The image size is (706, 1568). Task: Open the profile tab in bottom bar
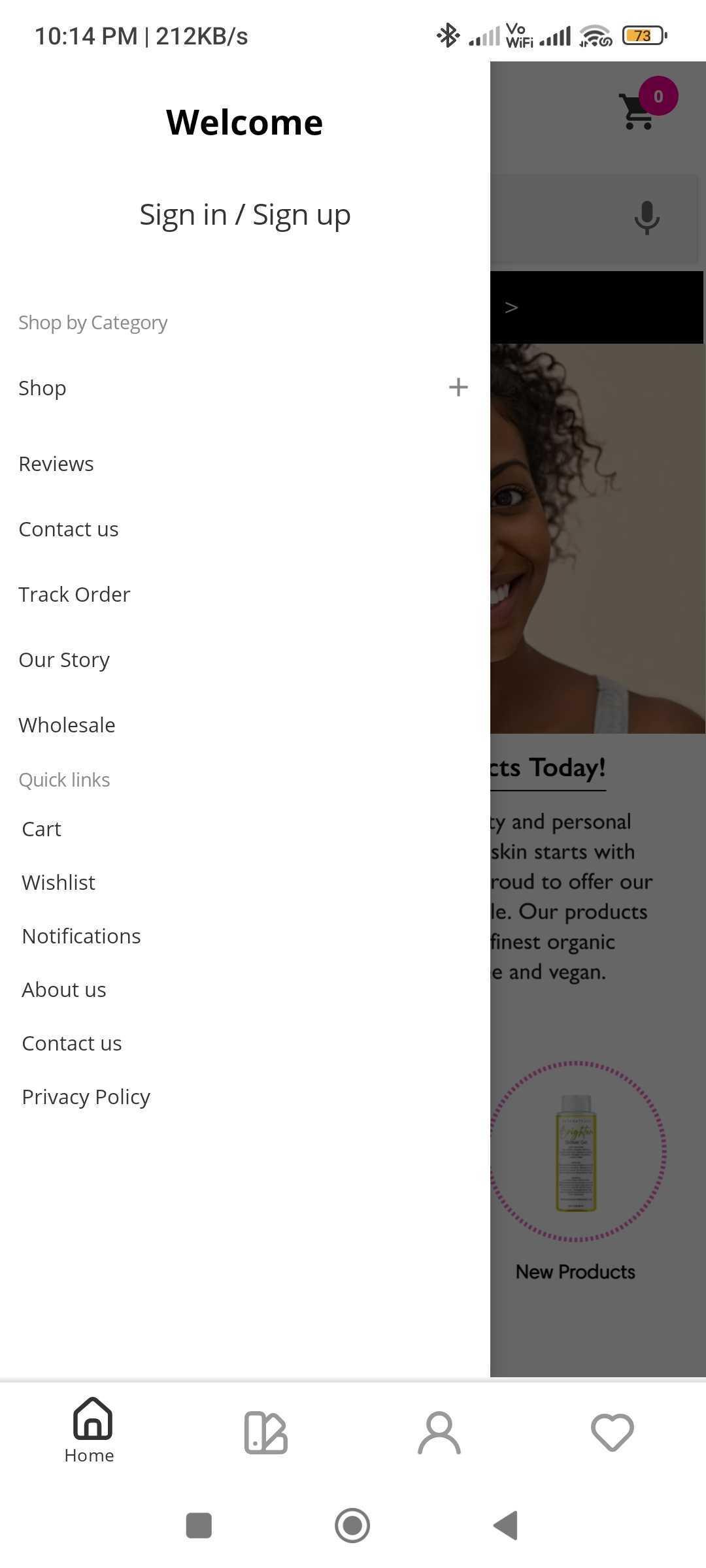click(x=439, y=1432)
